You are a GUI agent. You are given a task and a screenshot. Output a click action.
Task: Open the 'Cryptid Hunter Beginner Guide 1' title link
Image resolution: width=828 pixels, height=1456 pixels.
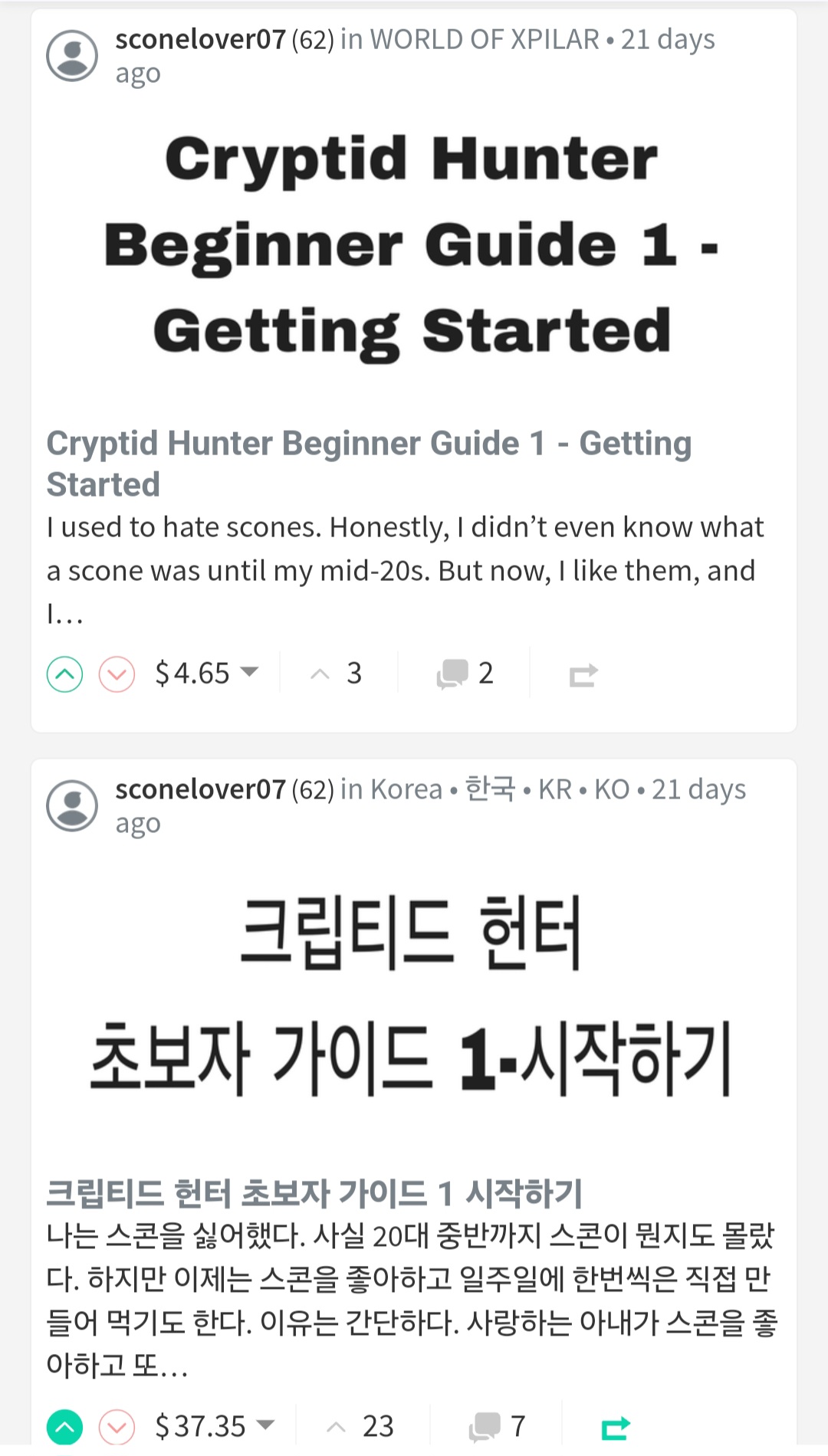369,464
